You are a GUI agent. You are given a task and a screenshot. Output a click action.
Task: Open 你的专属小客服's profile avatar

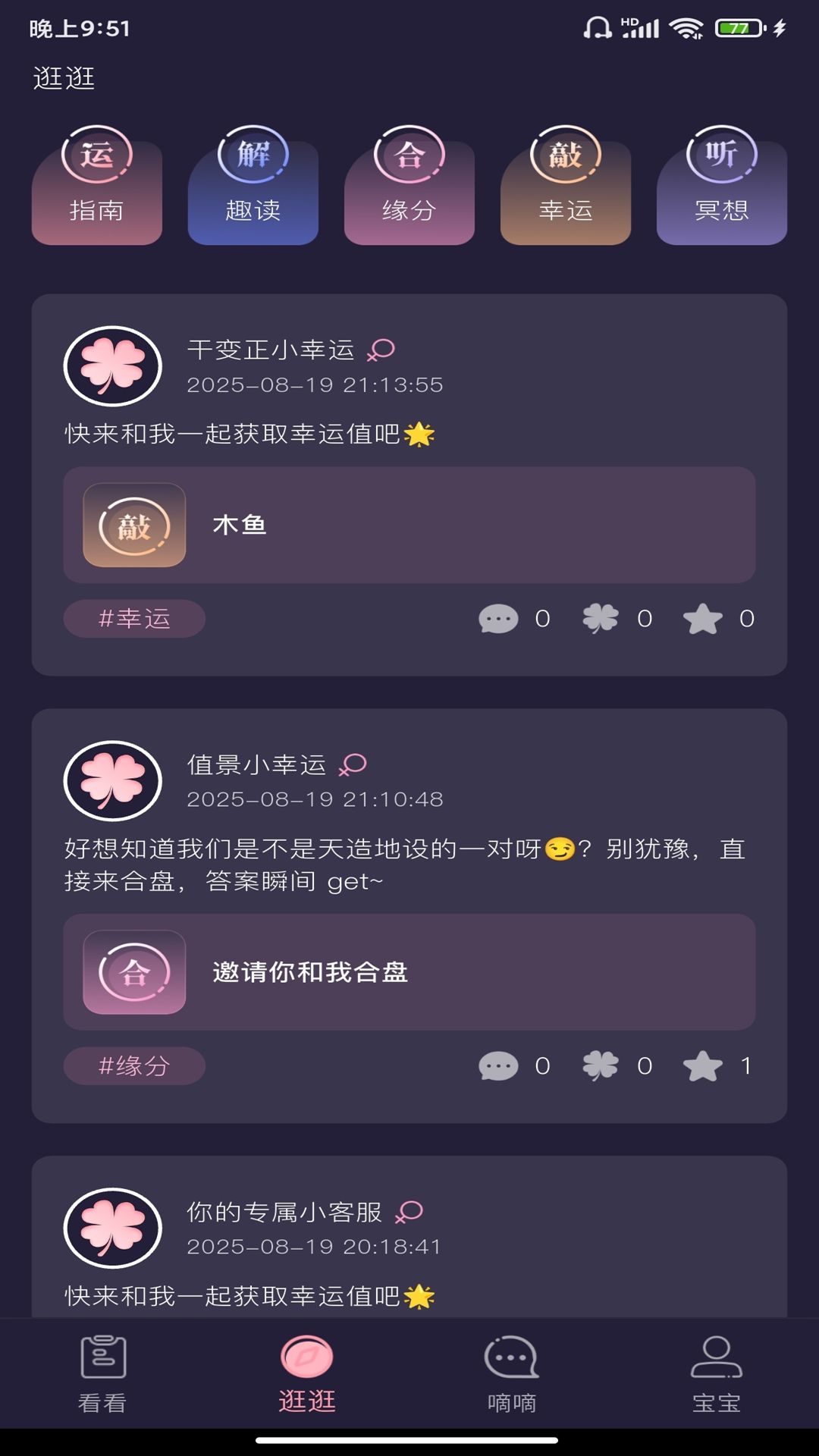[113, 1228]
